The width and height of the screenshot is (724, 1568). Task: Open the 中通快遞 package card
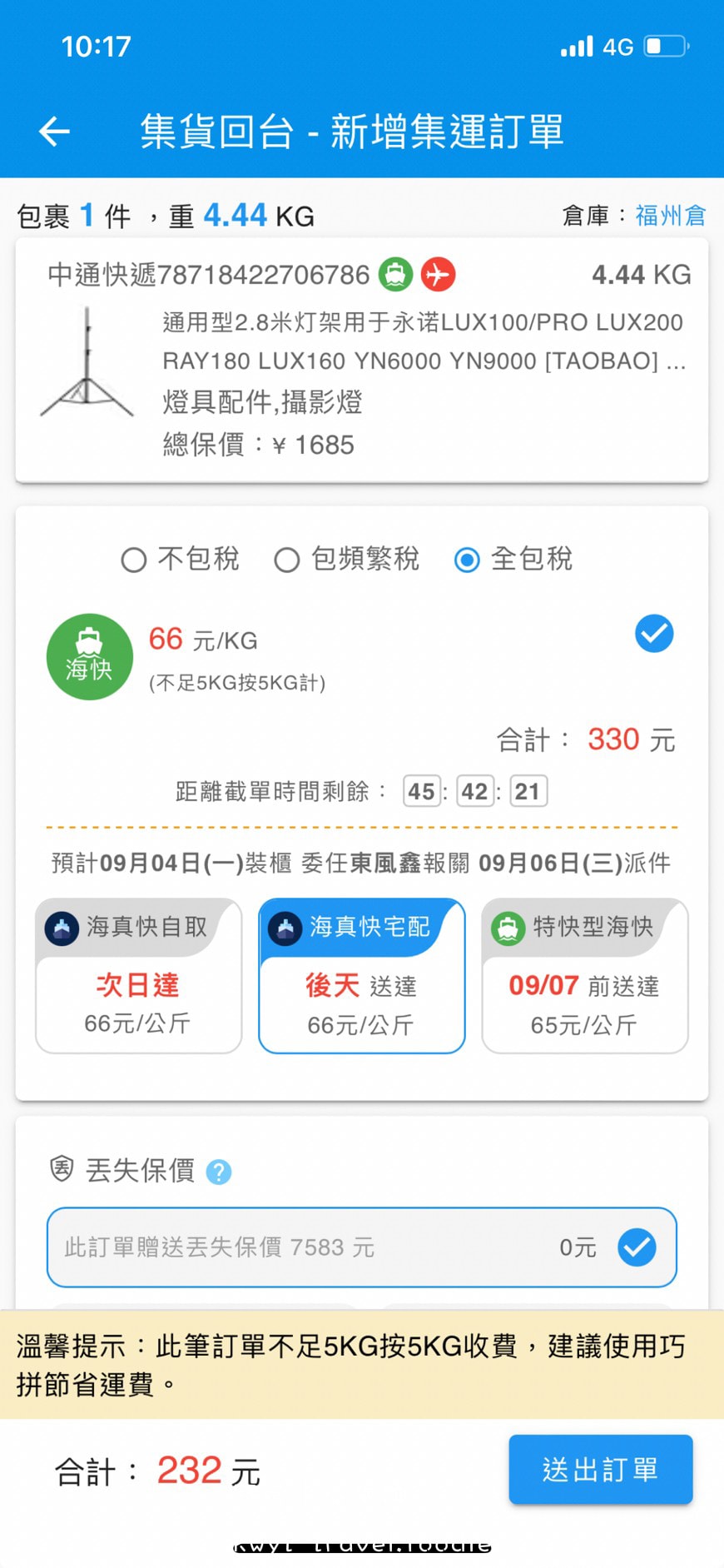[x=361, y=360]
